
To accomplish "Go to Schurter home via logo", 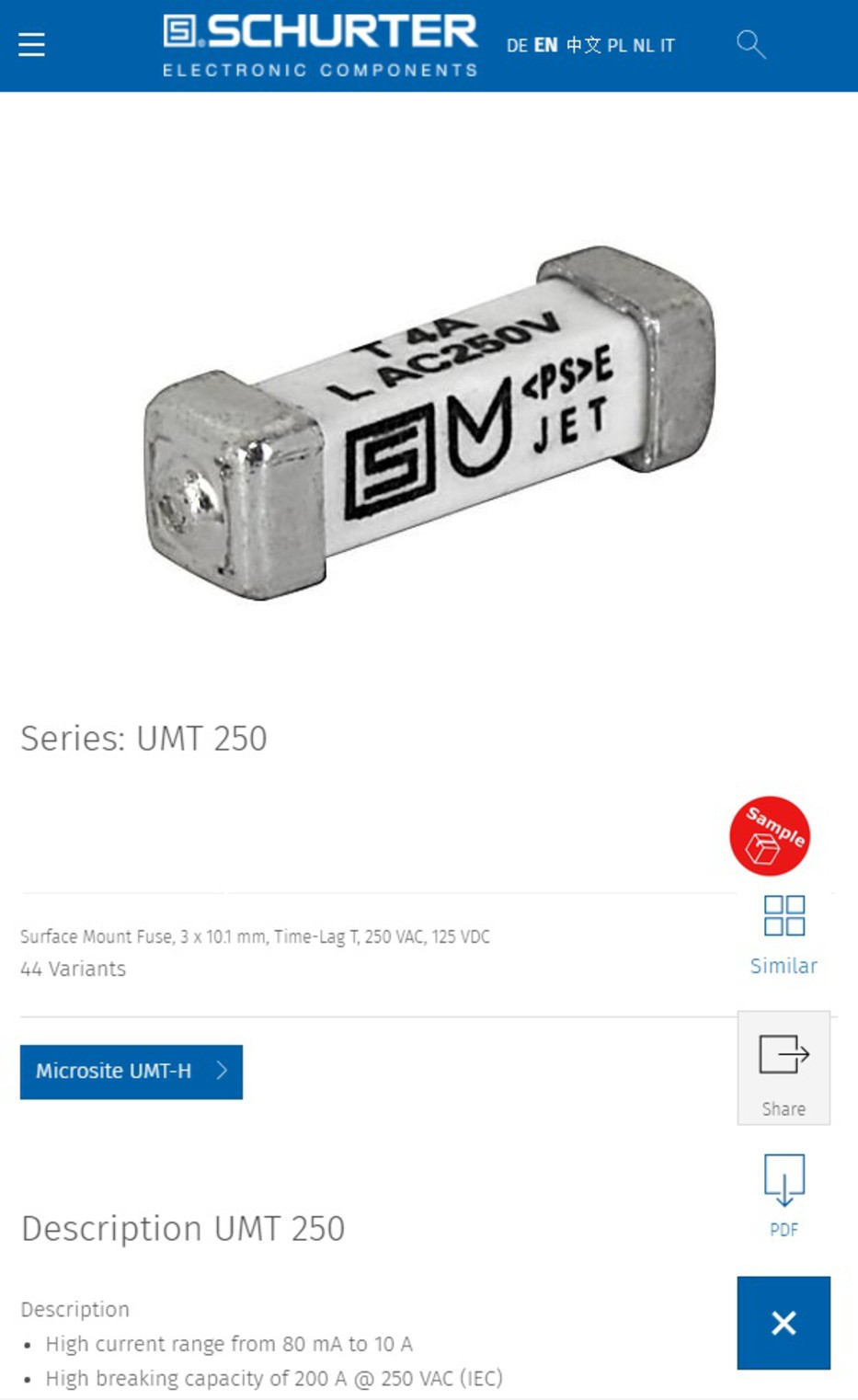I will point(320,45).
